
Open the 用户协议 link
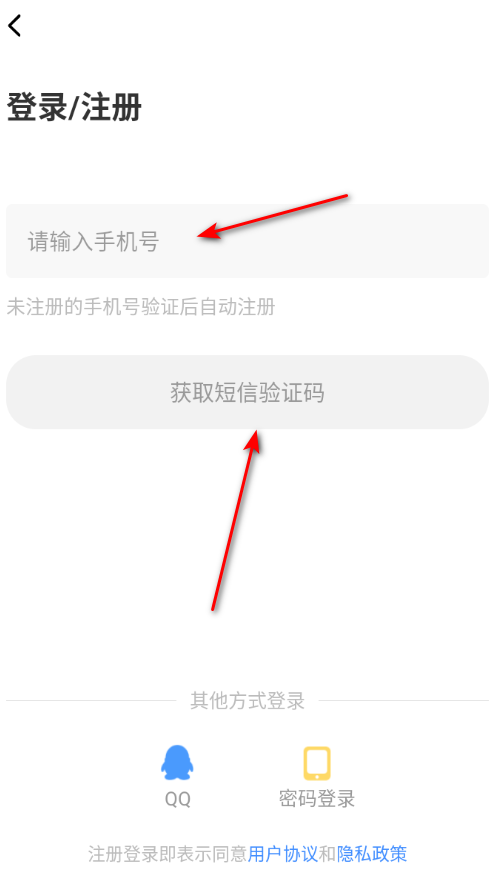(283, 854)
